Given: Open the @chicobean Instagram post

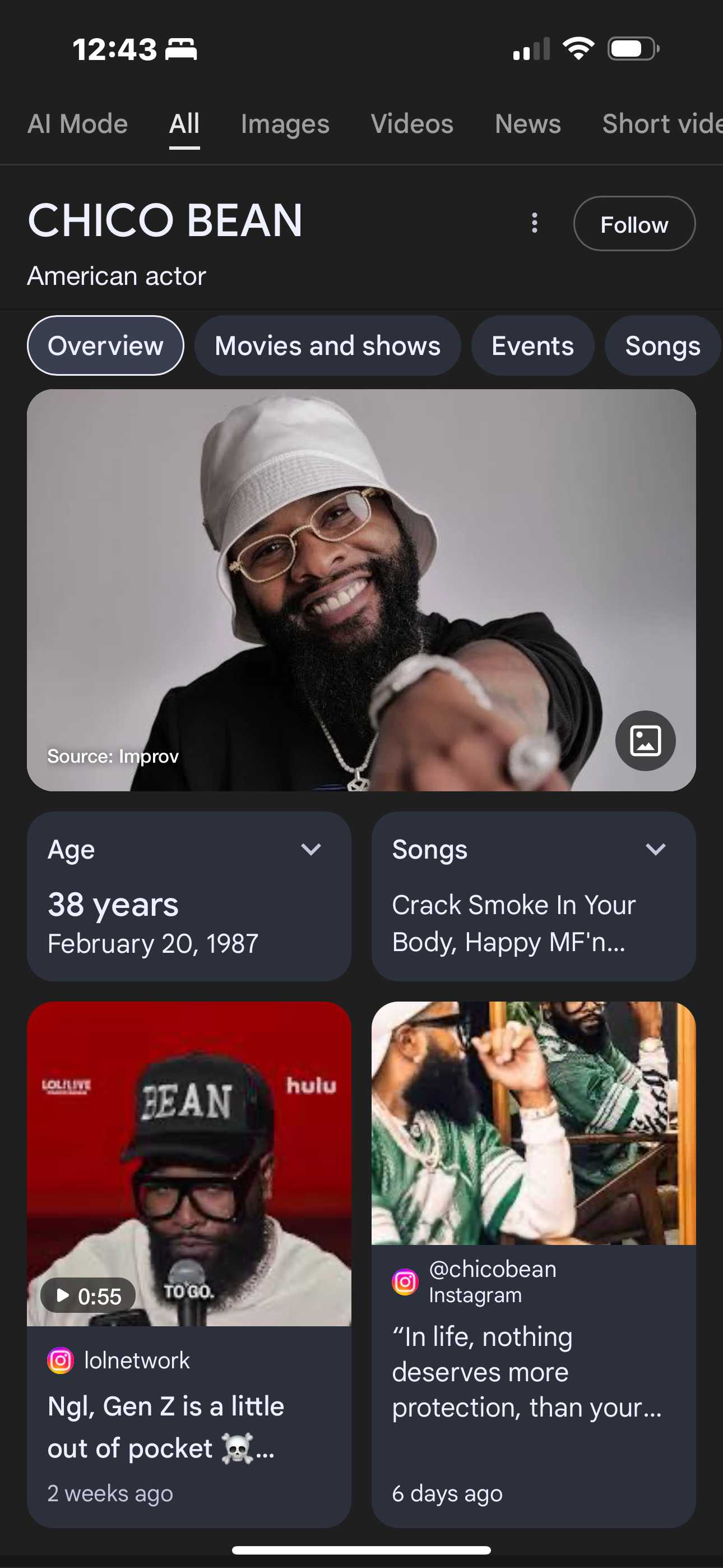Looking at the screenshot, I should pyautogui.click(x=533, y=1264).
